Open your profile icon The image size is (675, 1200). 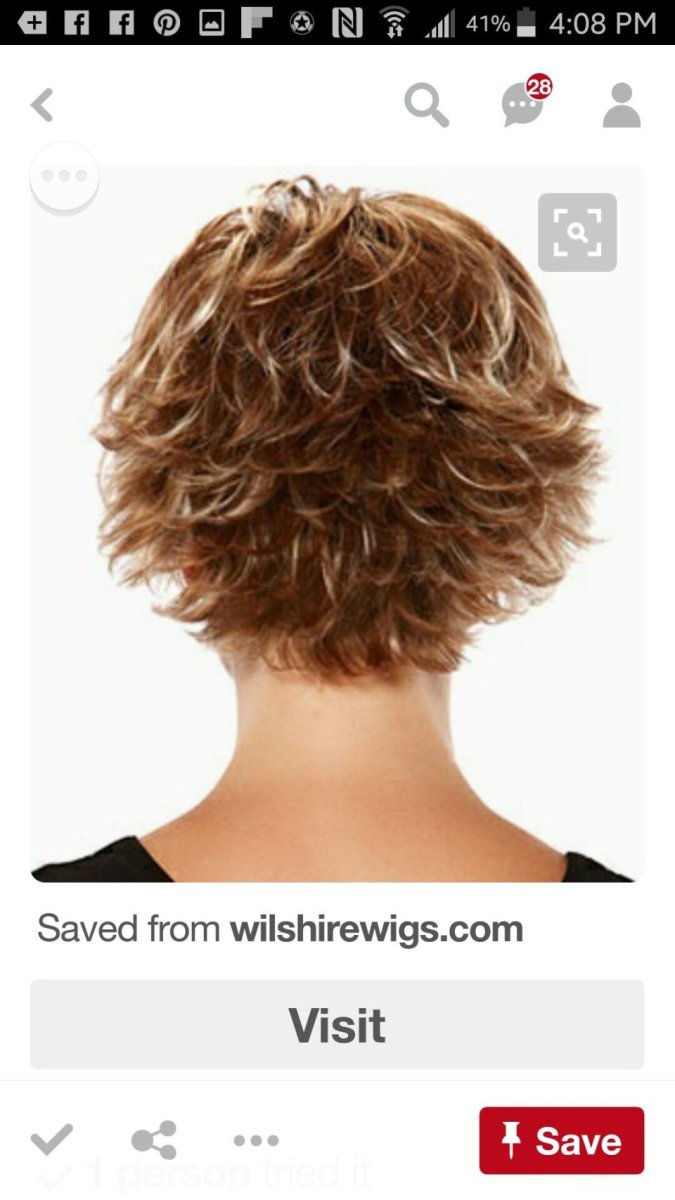[x=621, y=105]
